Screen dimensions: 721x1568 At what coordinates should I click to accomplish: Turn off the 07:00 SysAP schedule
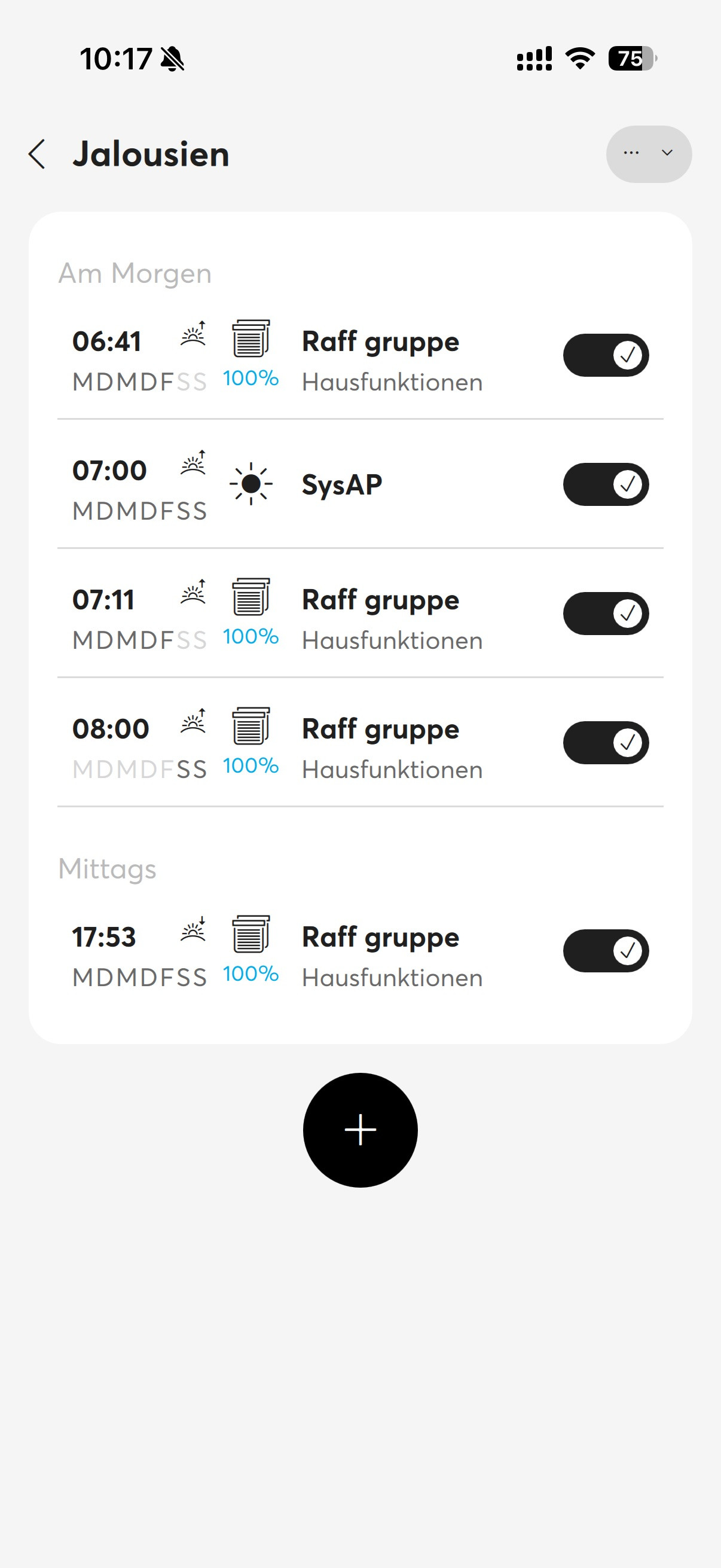tap(606, 484)
